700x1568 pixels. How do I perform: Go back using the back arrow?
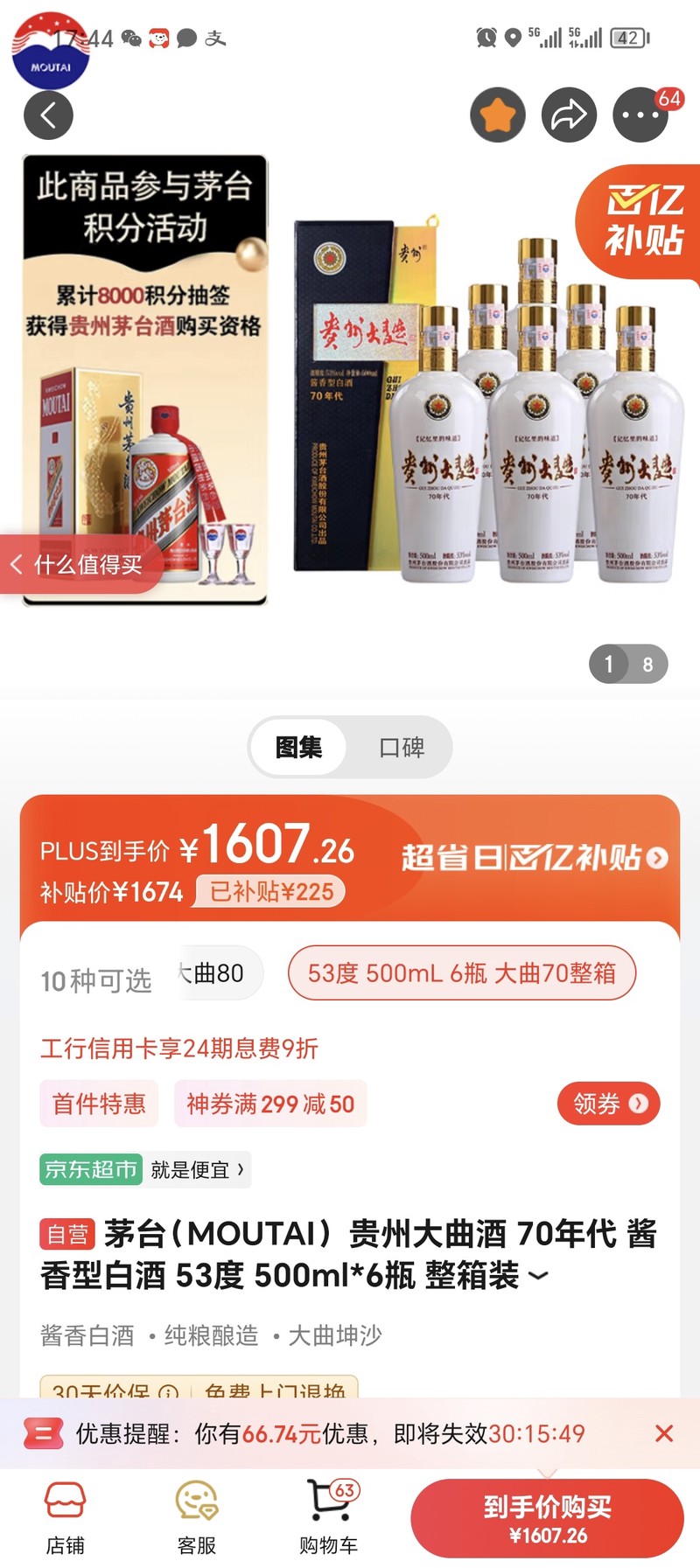point(48,115)
